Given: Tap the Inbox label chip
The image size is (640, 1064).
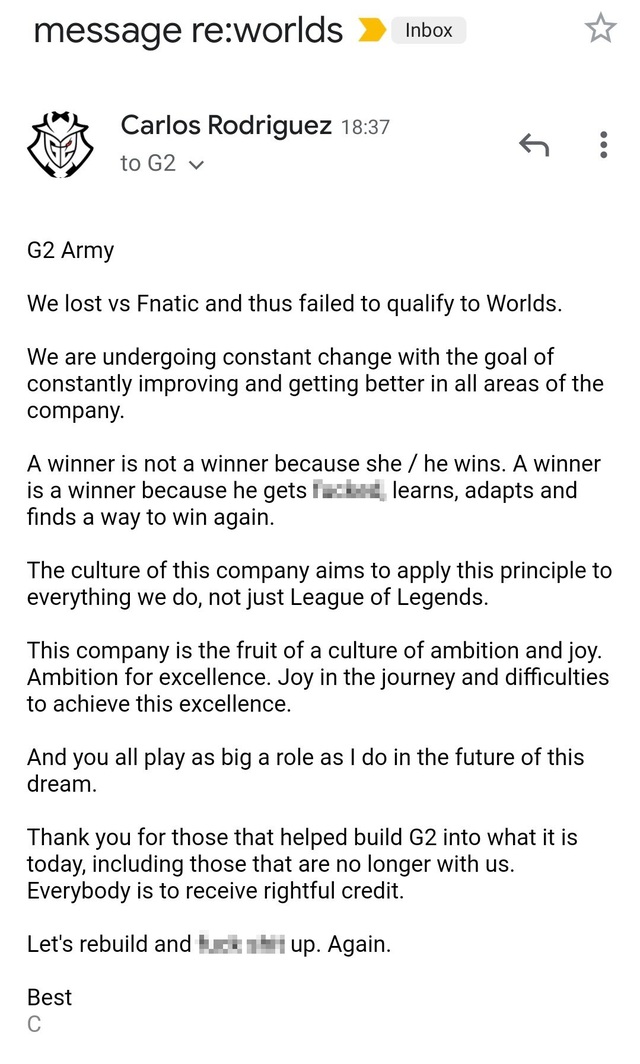Looking at the screenshot, I should 428,31.
